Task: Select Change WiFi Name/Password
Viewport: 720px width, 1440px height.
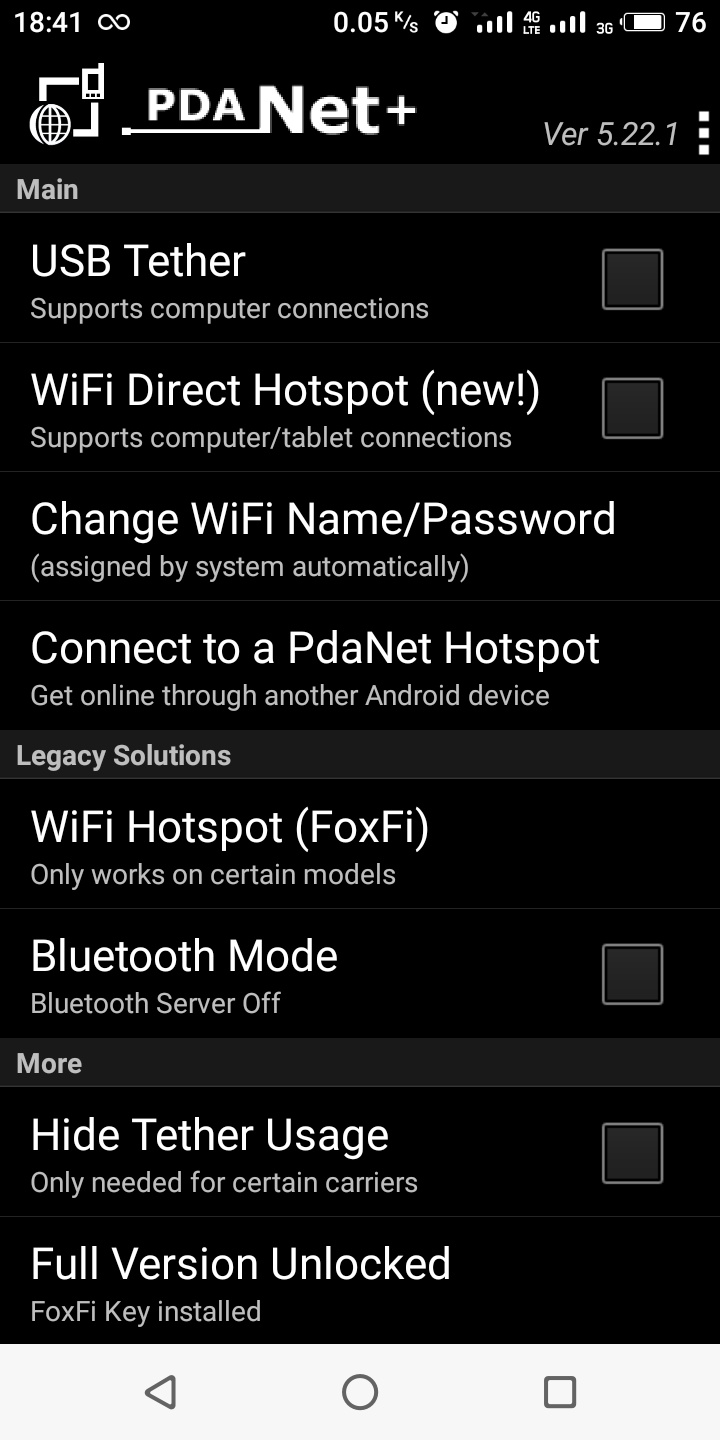Action: click(x=323, y=536)
